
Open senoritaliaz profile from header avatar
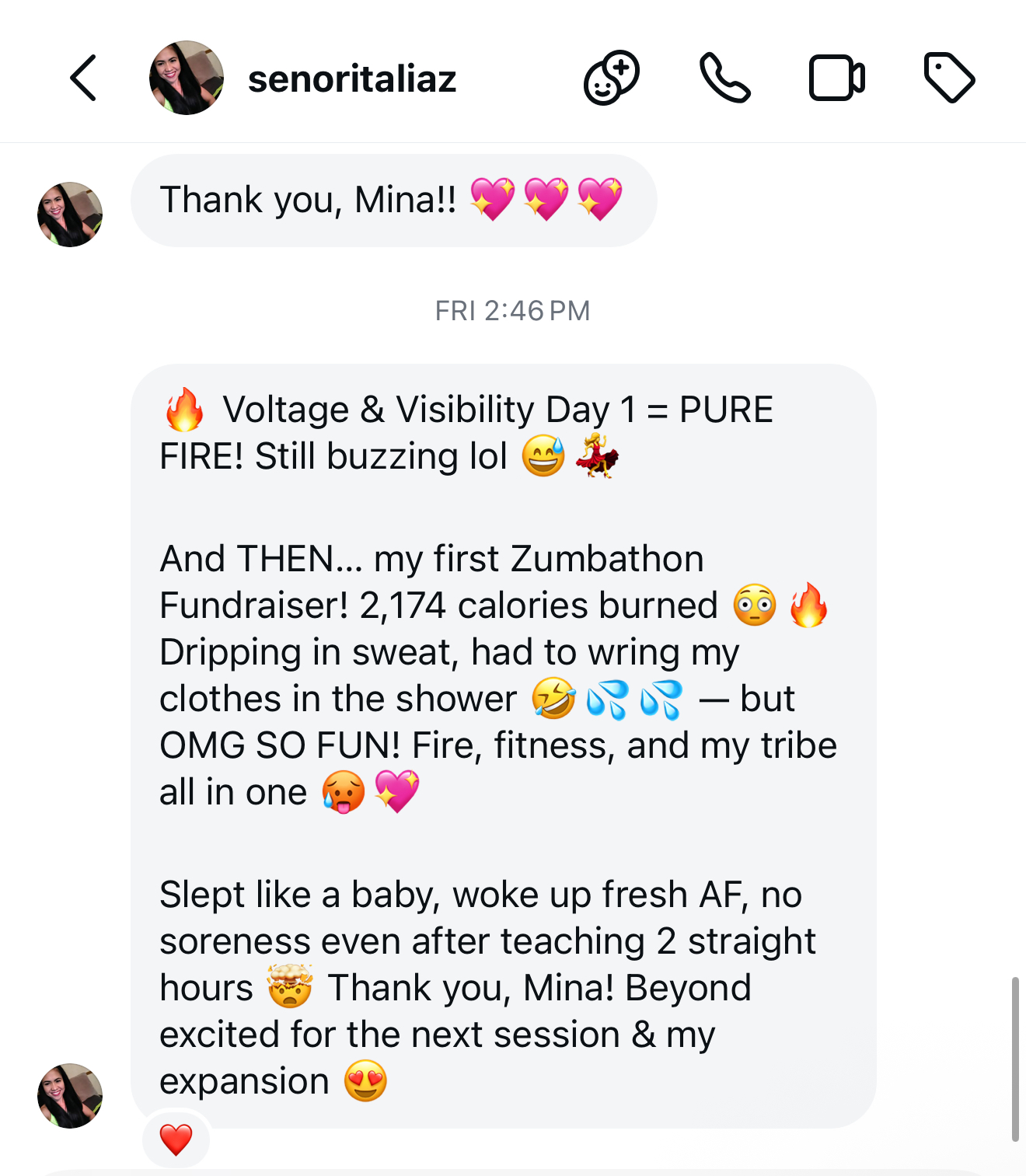(187, 78)
